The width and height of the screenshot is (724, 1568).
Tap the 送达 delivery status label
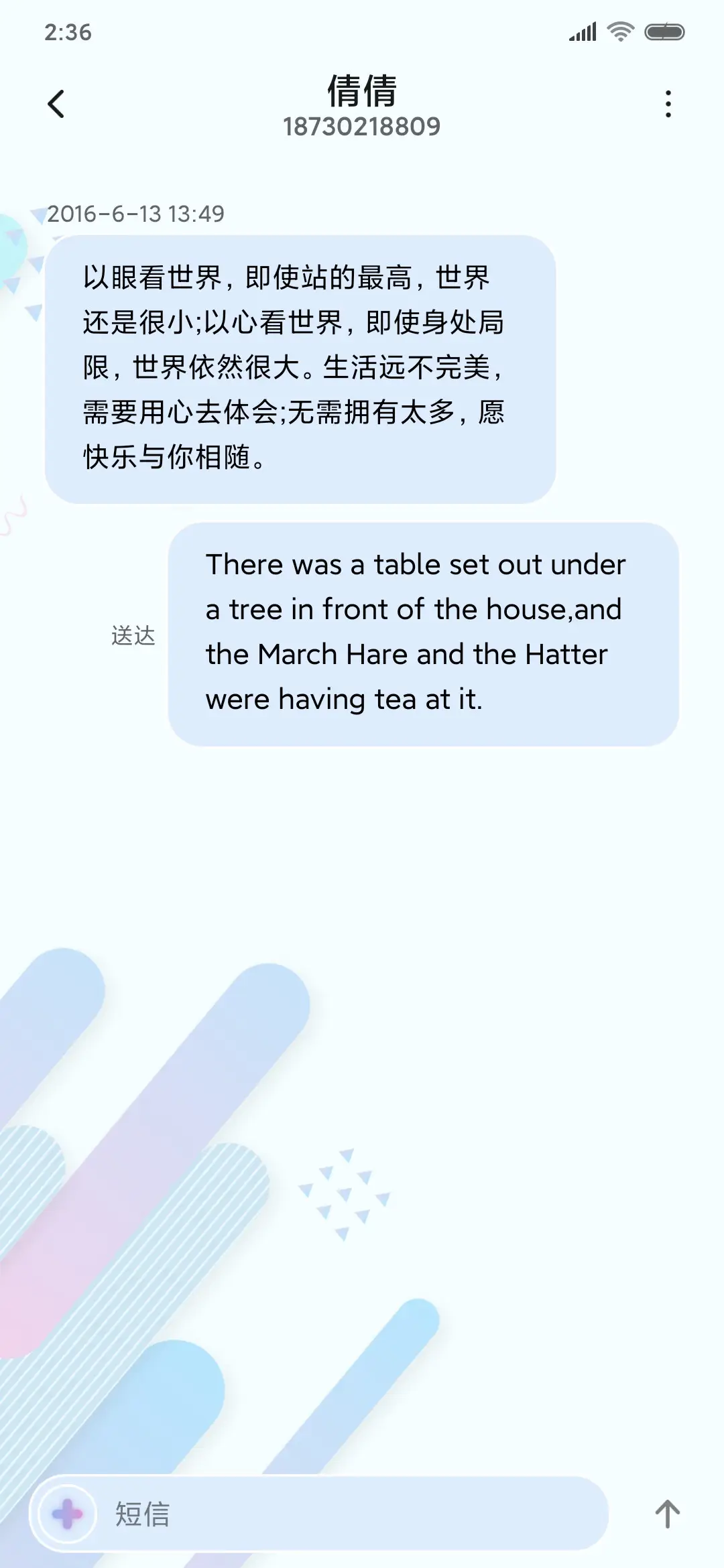(132, 635)
